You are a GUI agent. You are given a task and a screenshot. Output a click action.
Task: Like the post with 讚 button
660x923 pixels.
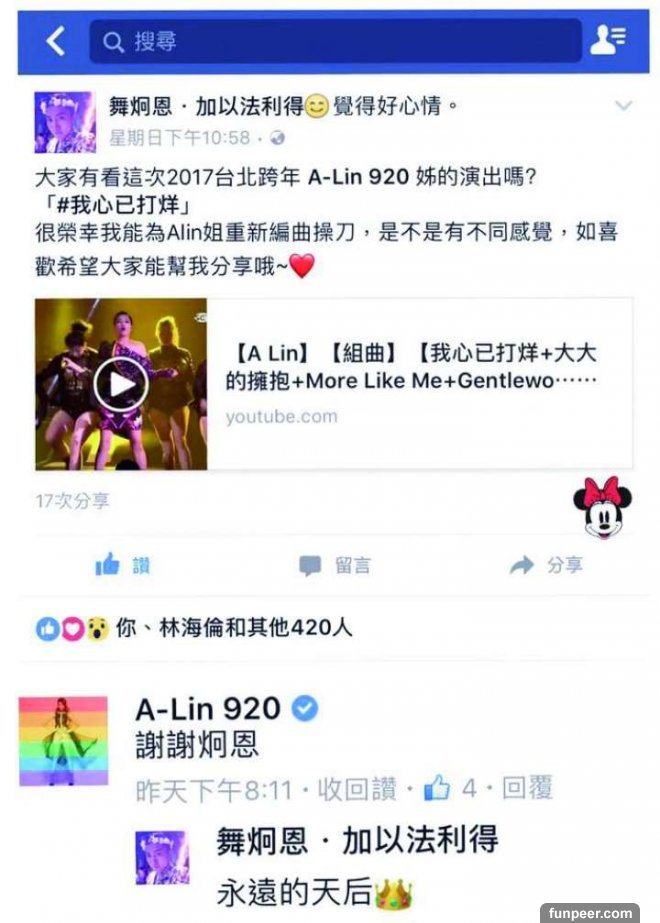tap(123, 565)
